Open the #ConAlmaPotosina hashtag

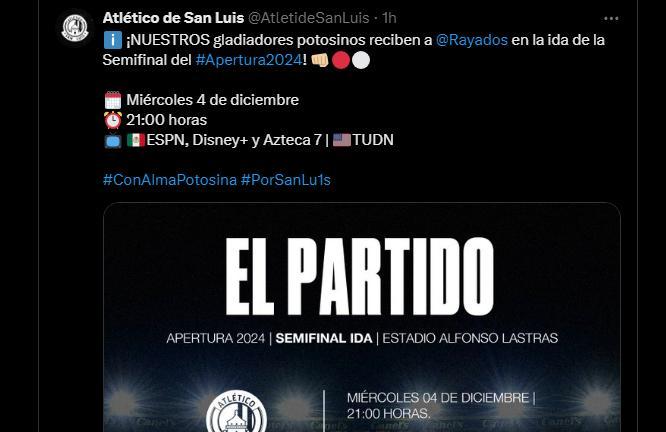[169, 179]
